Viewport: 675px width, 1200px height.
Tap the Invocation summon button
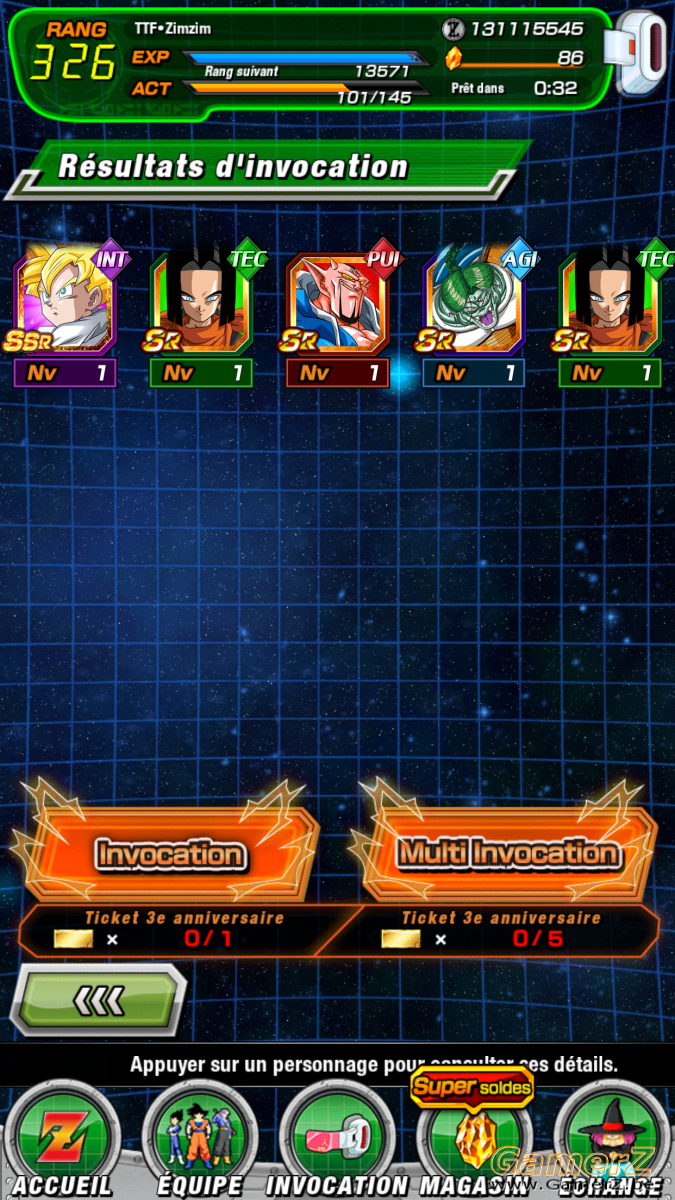tap(169, 854)
